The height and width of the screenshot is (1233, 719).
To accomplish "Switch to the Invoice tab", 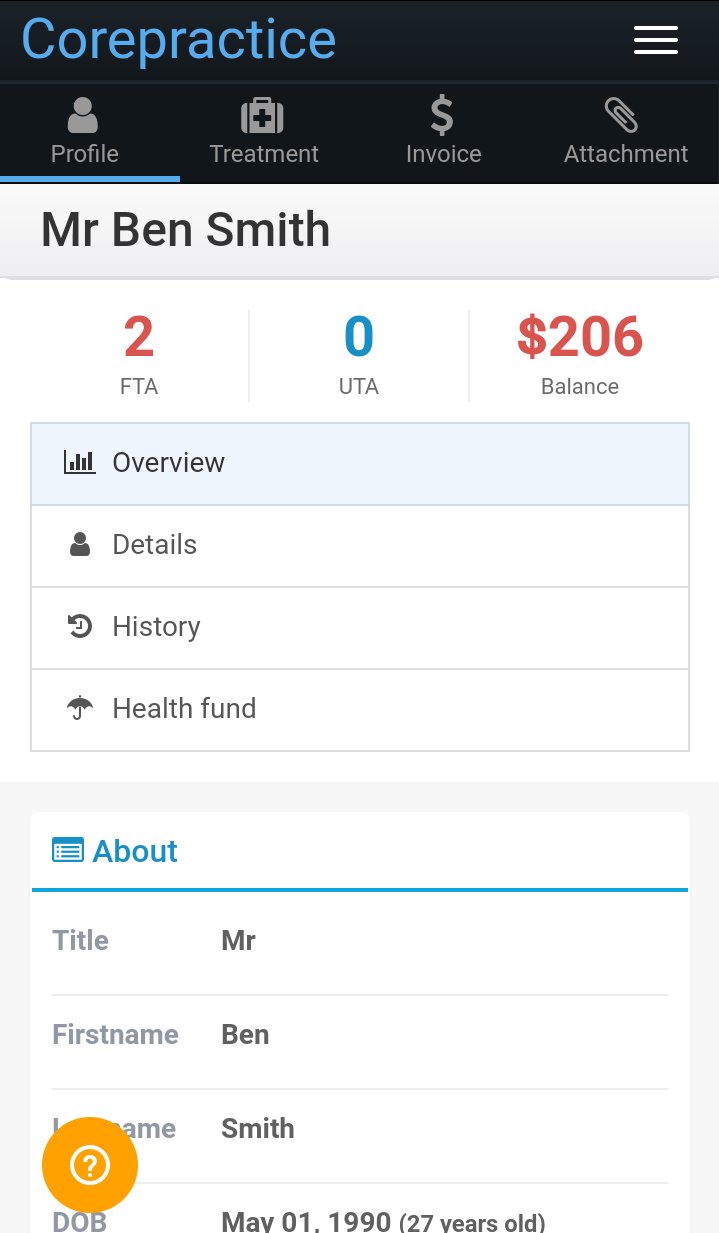I will 443,133.
